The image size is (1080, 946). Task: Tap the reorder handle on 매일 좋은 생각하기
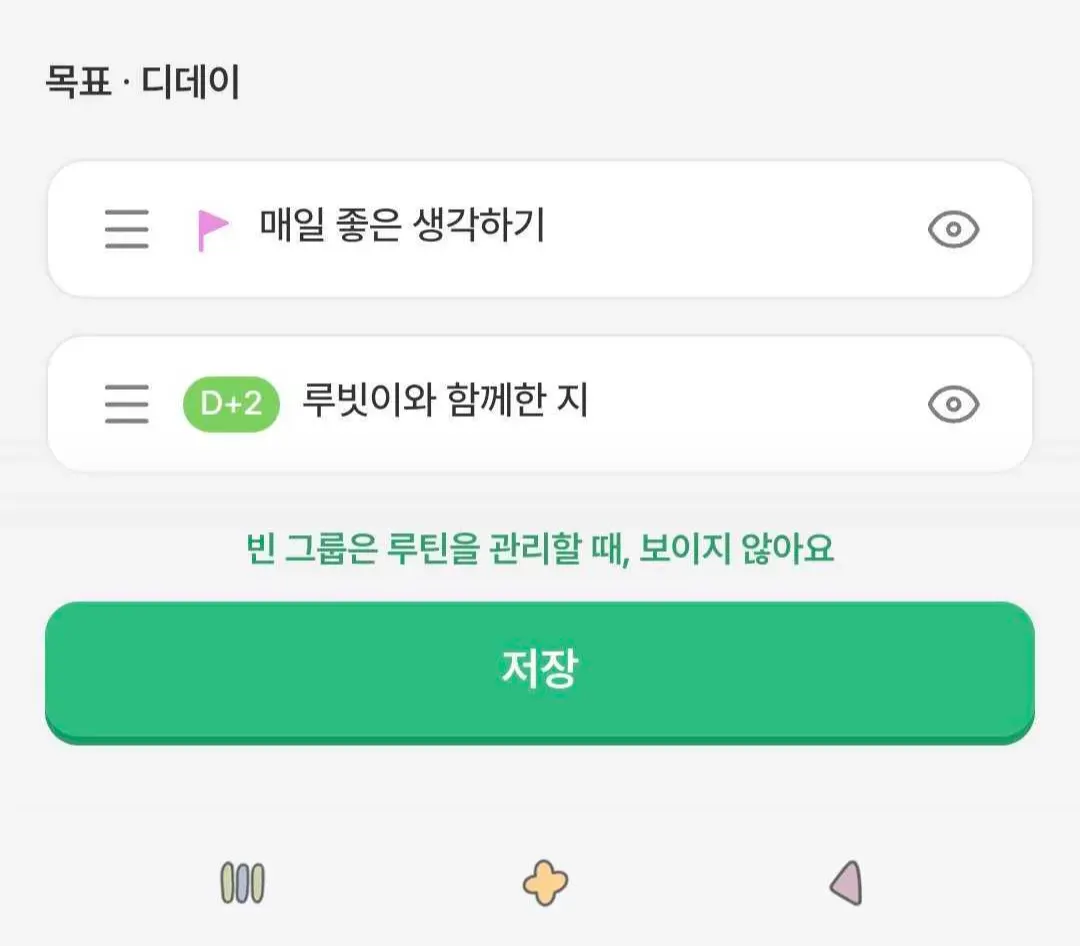click(x=127, y=229)
